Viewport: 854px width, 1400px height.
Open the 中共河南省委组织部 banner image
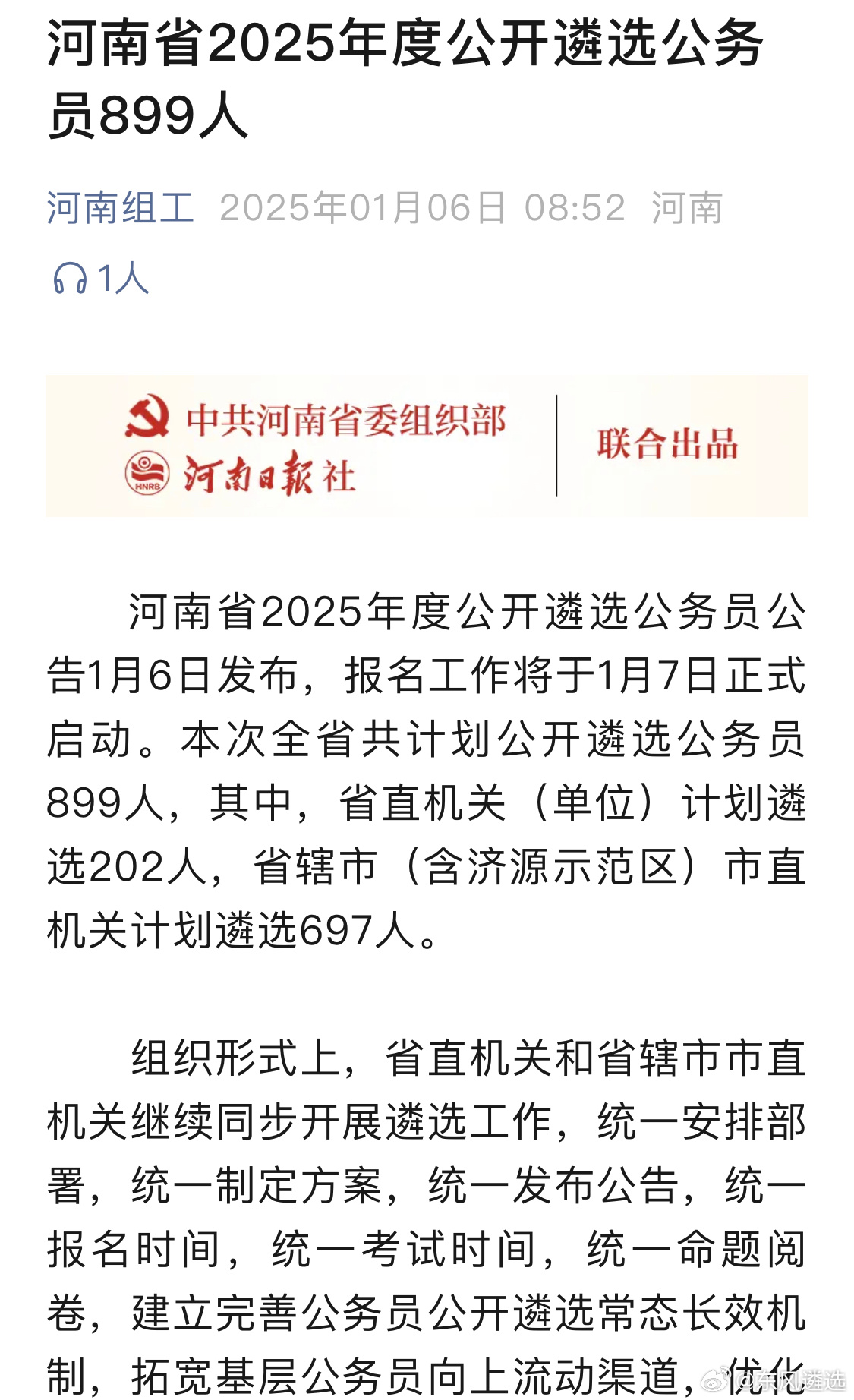coord(427,446)
